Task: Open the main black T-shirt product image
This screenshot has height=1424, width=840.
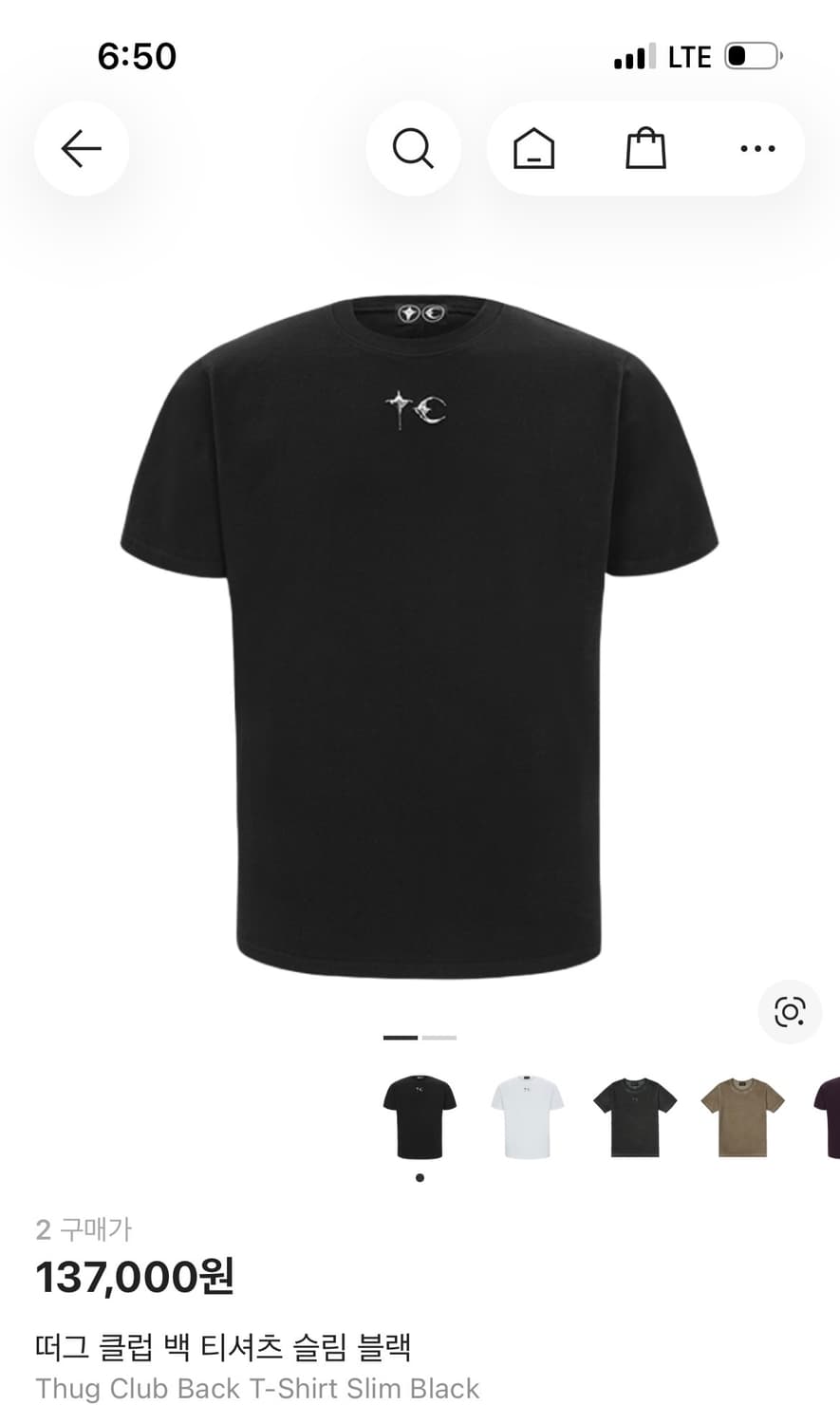Action: pos(420,636)
